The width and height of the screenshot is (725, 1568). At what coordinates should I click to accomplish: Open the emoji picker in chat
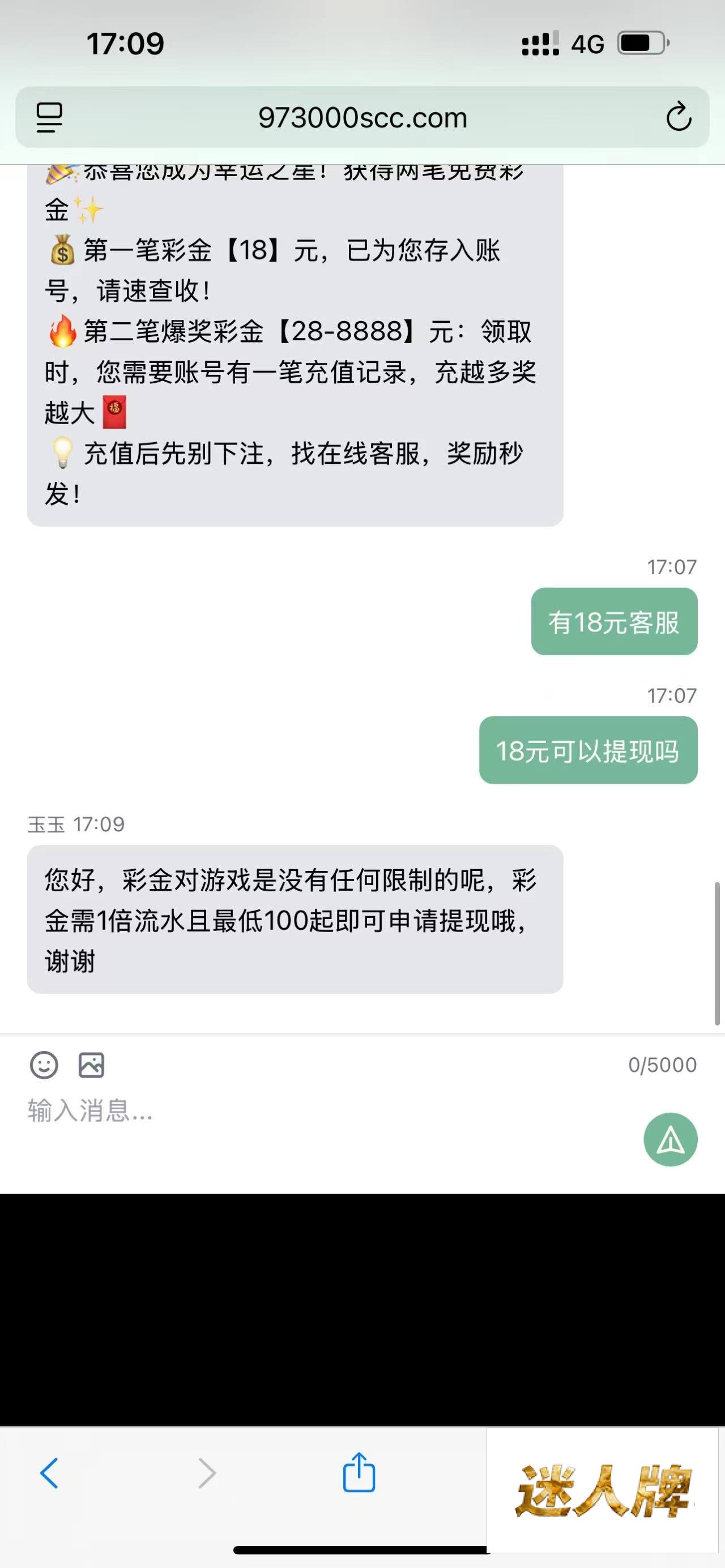[44, 1065]
